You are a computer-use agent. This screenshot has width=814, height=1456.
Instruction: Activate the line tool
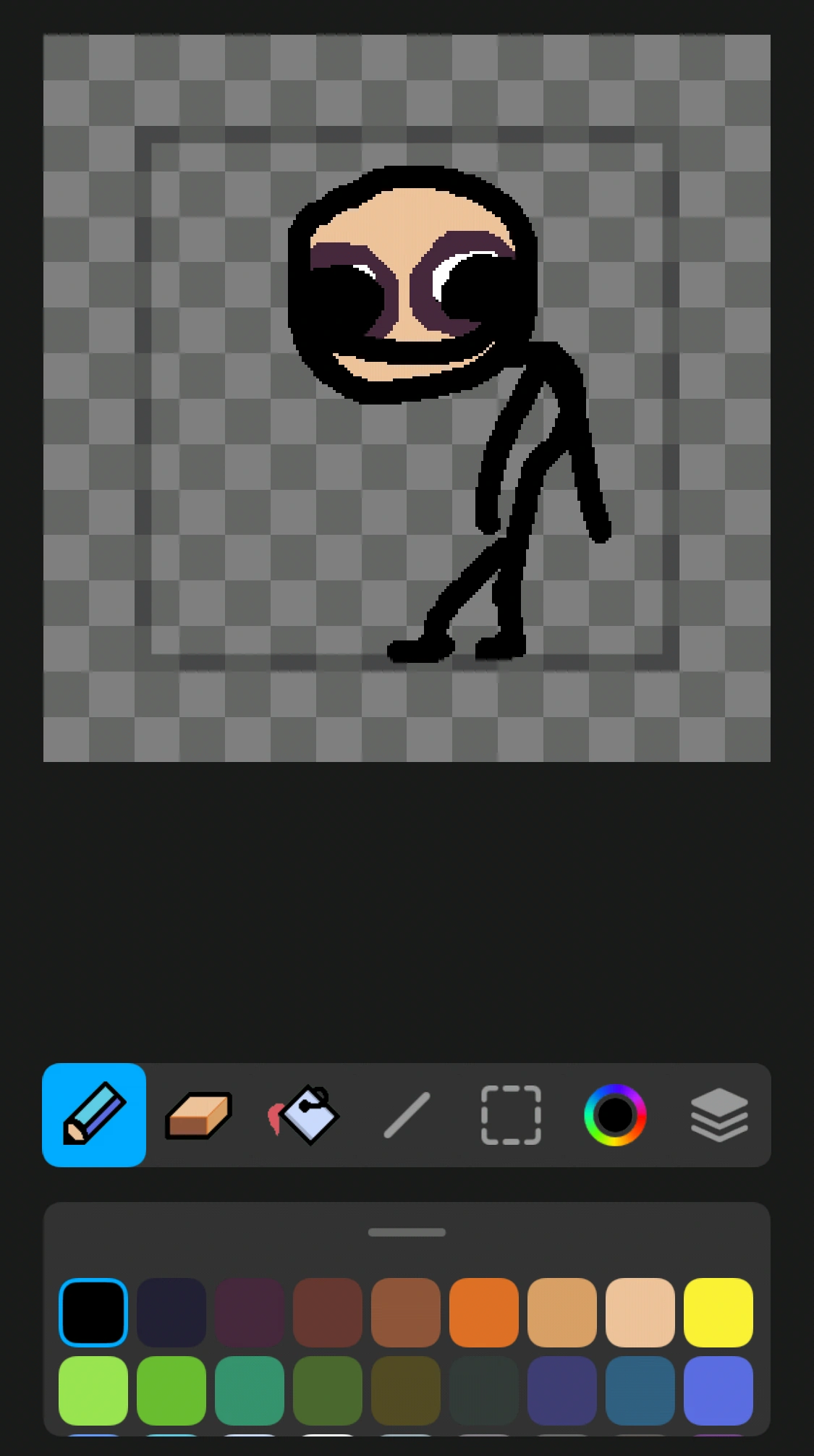click(x=407, y=1114)
